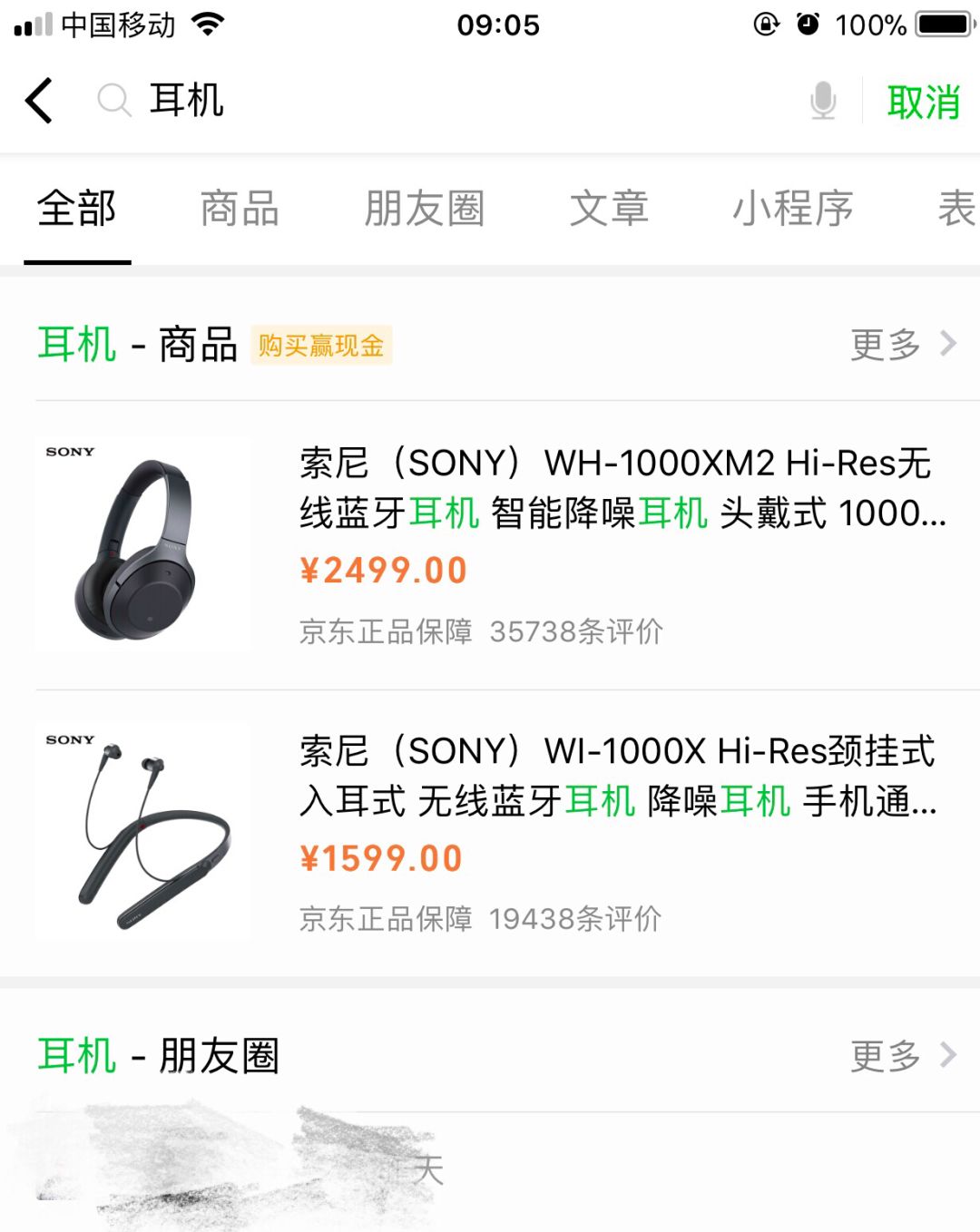This screenshot has height=1232, width=980.
Task: Switch to the 朋友圈 tab
Action: 425,209
